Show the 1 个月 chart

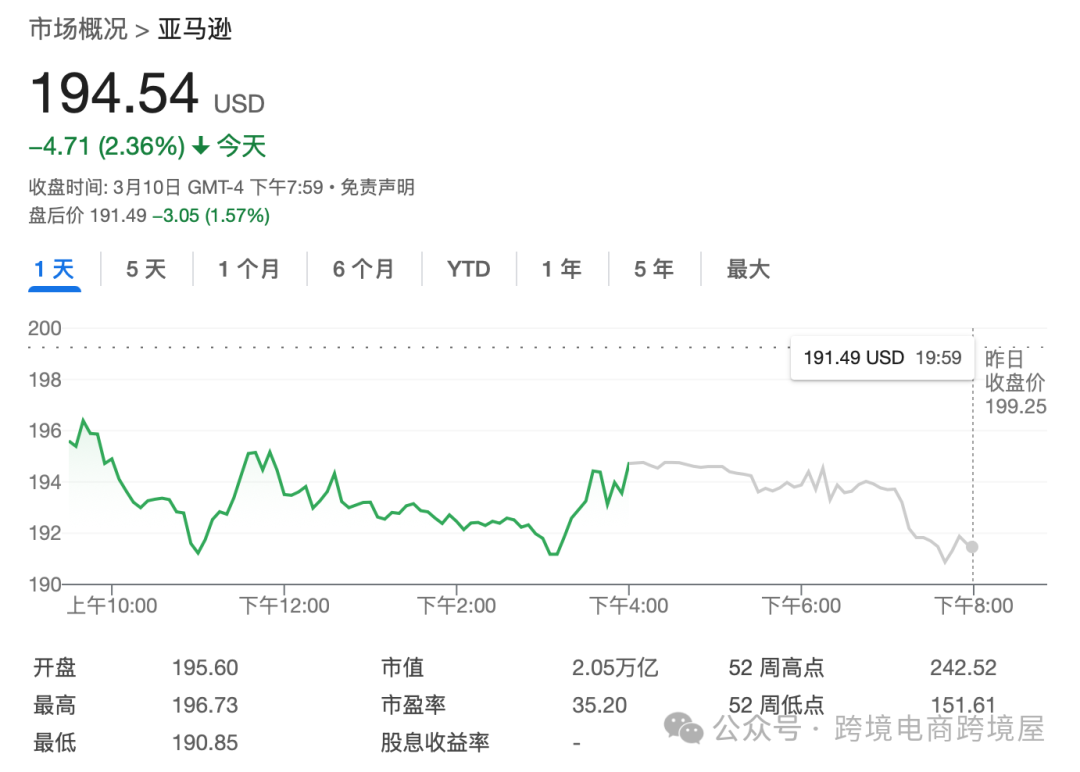249,269
